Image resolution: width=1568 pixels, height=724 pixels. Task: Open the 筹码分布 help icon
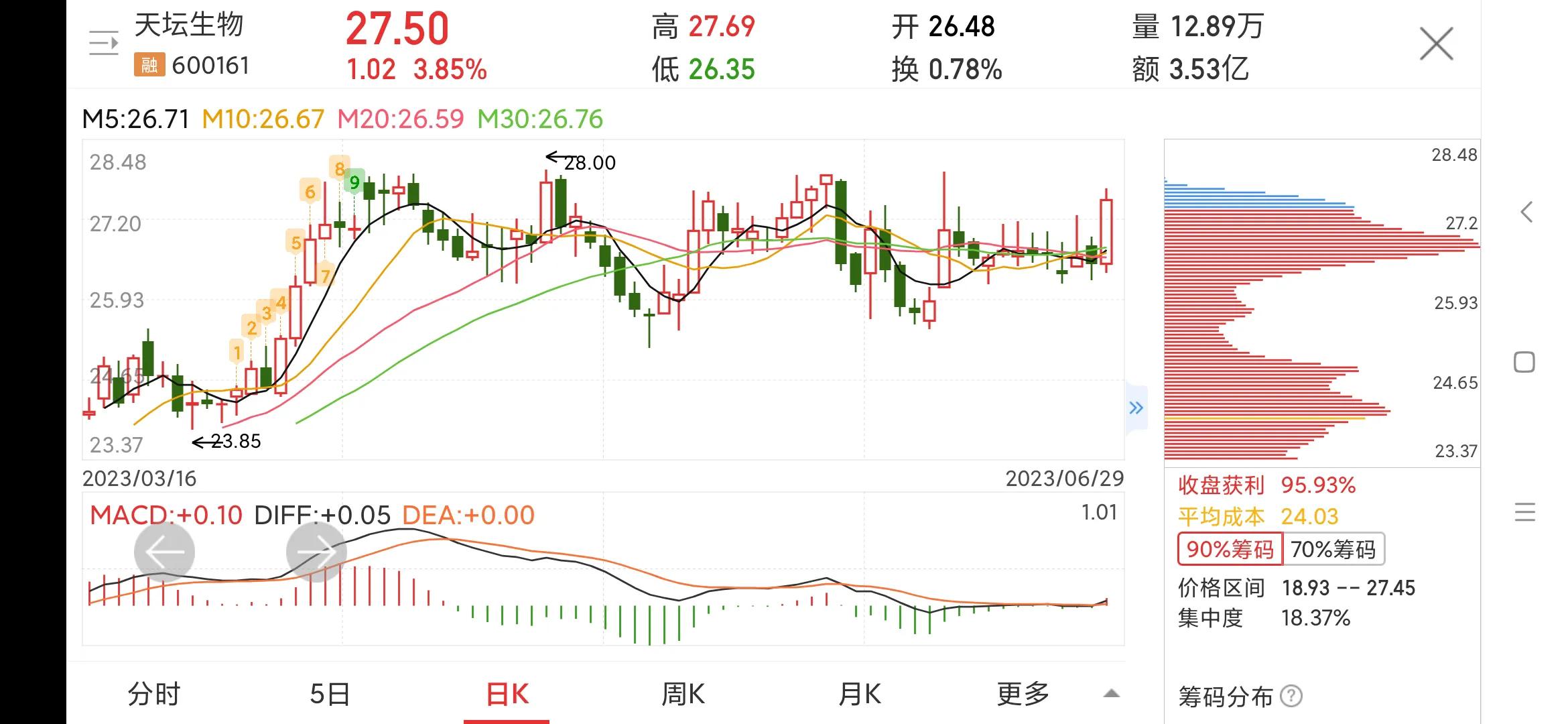[x=1291, y=697]
